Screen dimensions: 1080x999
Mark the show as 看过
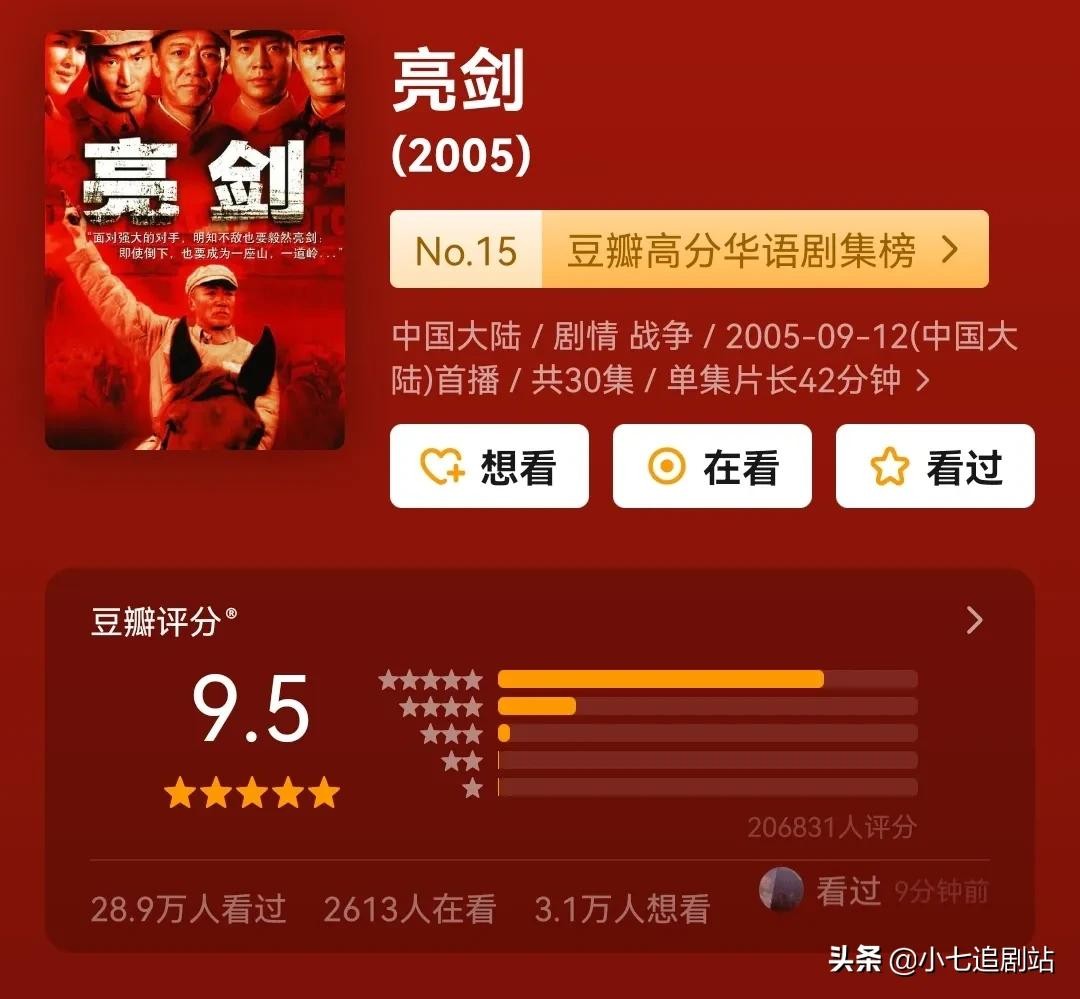(935, 466)
